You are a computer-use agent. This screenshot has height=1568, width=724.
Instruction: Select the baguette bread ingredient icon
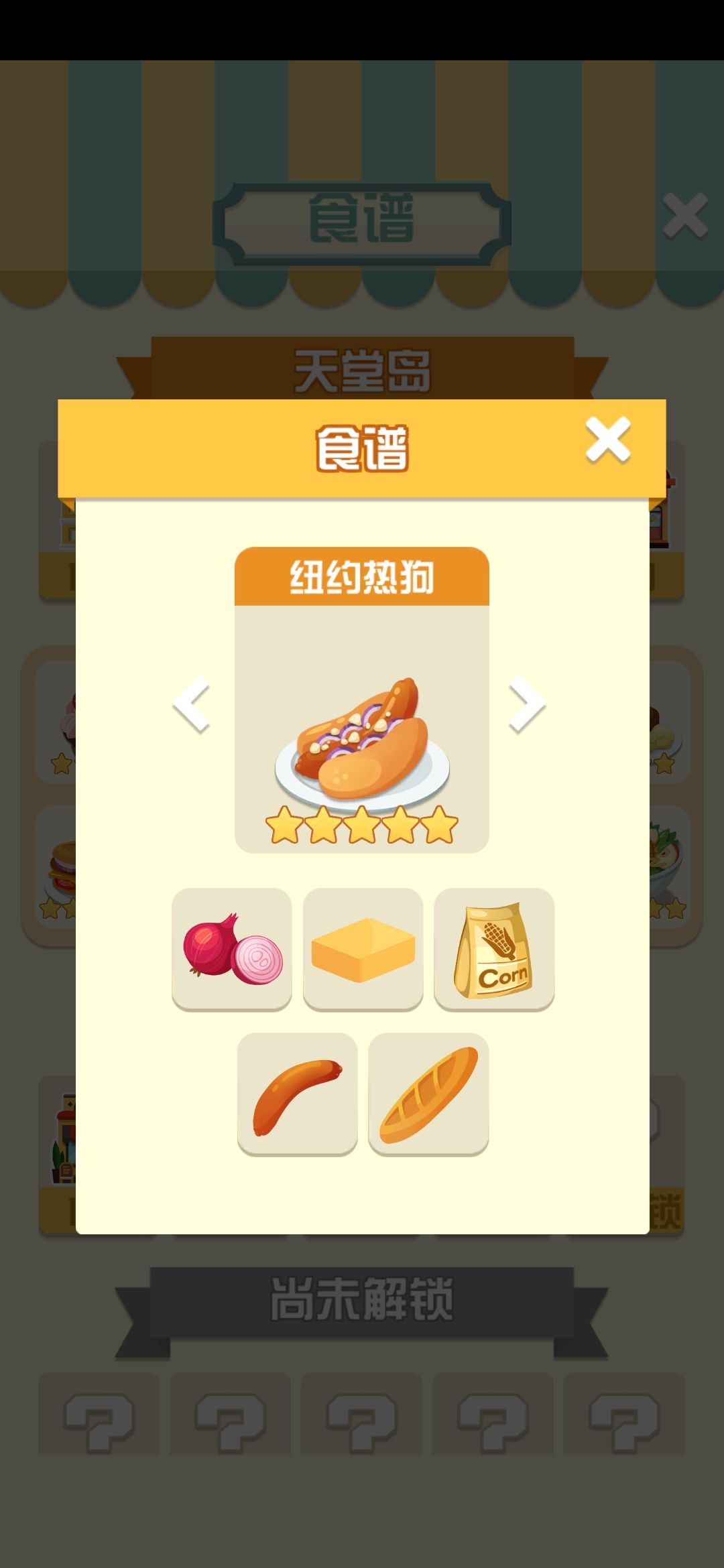(x=429, y=1092)
